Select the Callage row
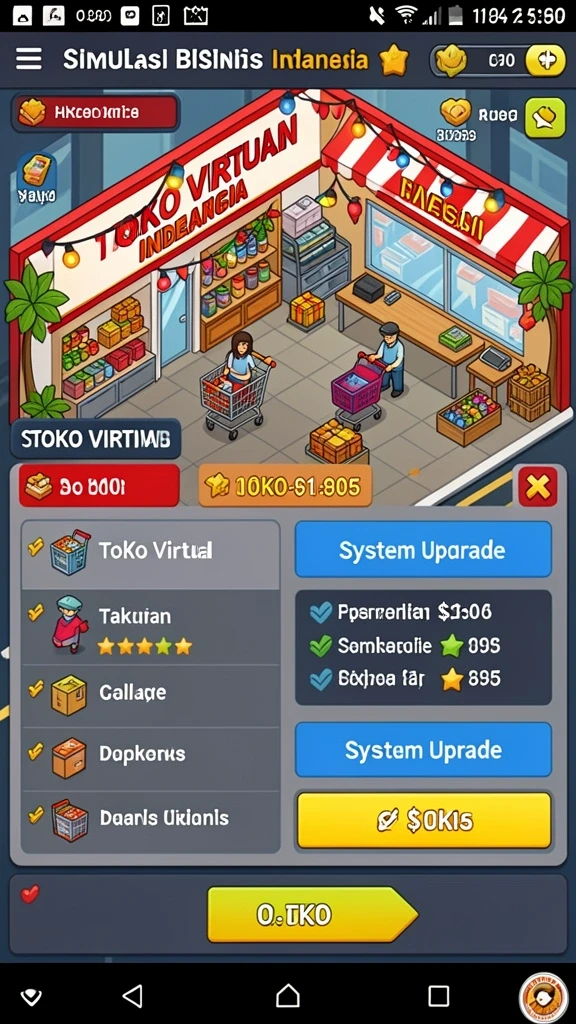The height and width of the screenshot is (1024, 576). coord(151,695)
